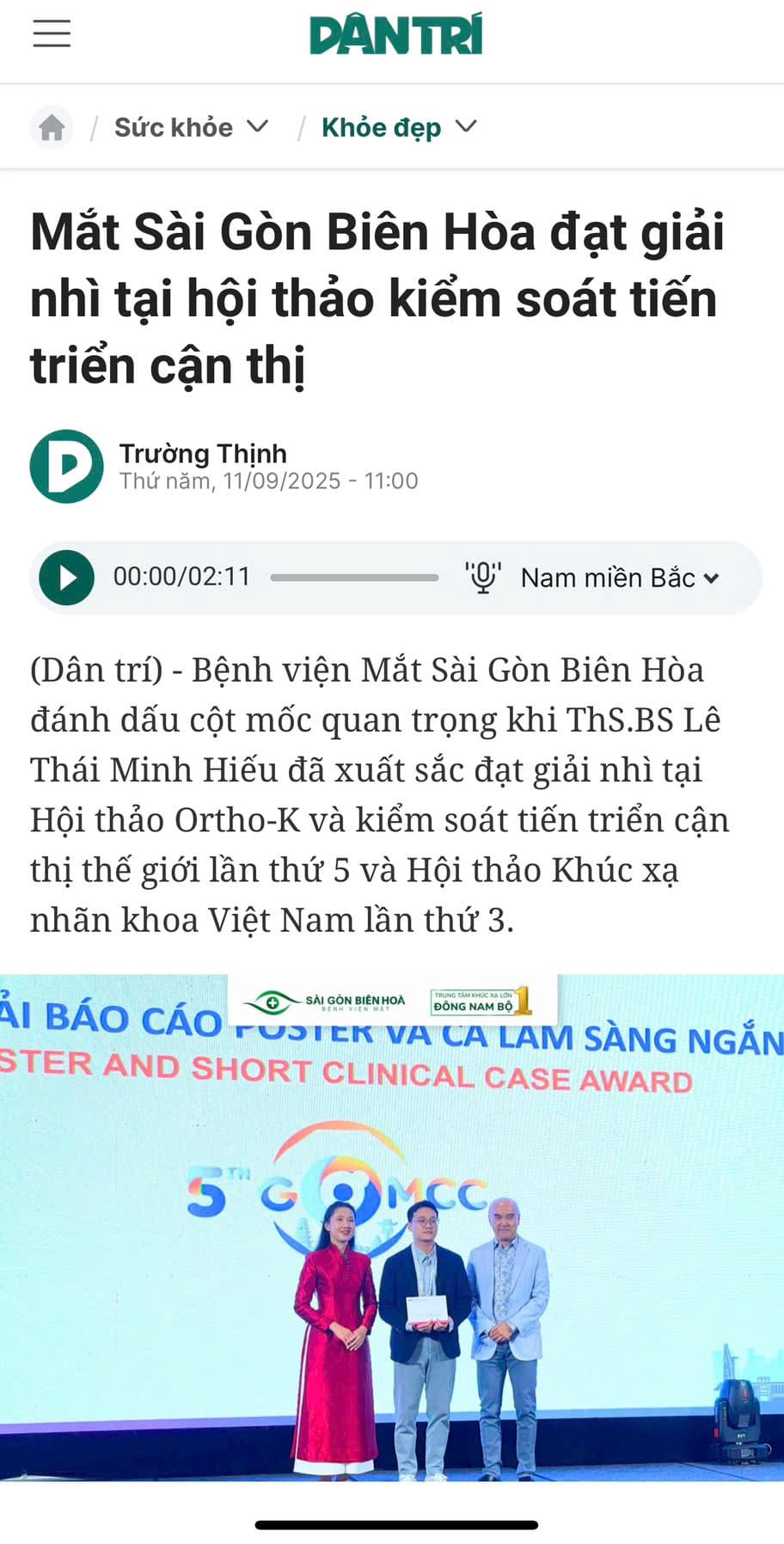The image size is (784, 1544).
Task: Expand the Khỏe đẹp breadcrumb dropdown
Action: pyautogui.click(x=468, y=126)
